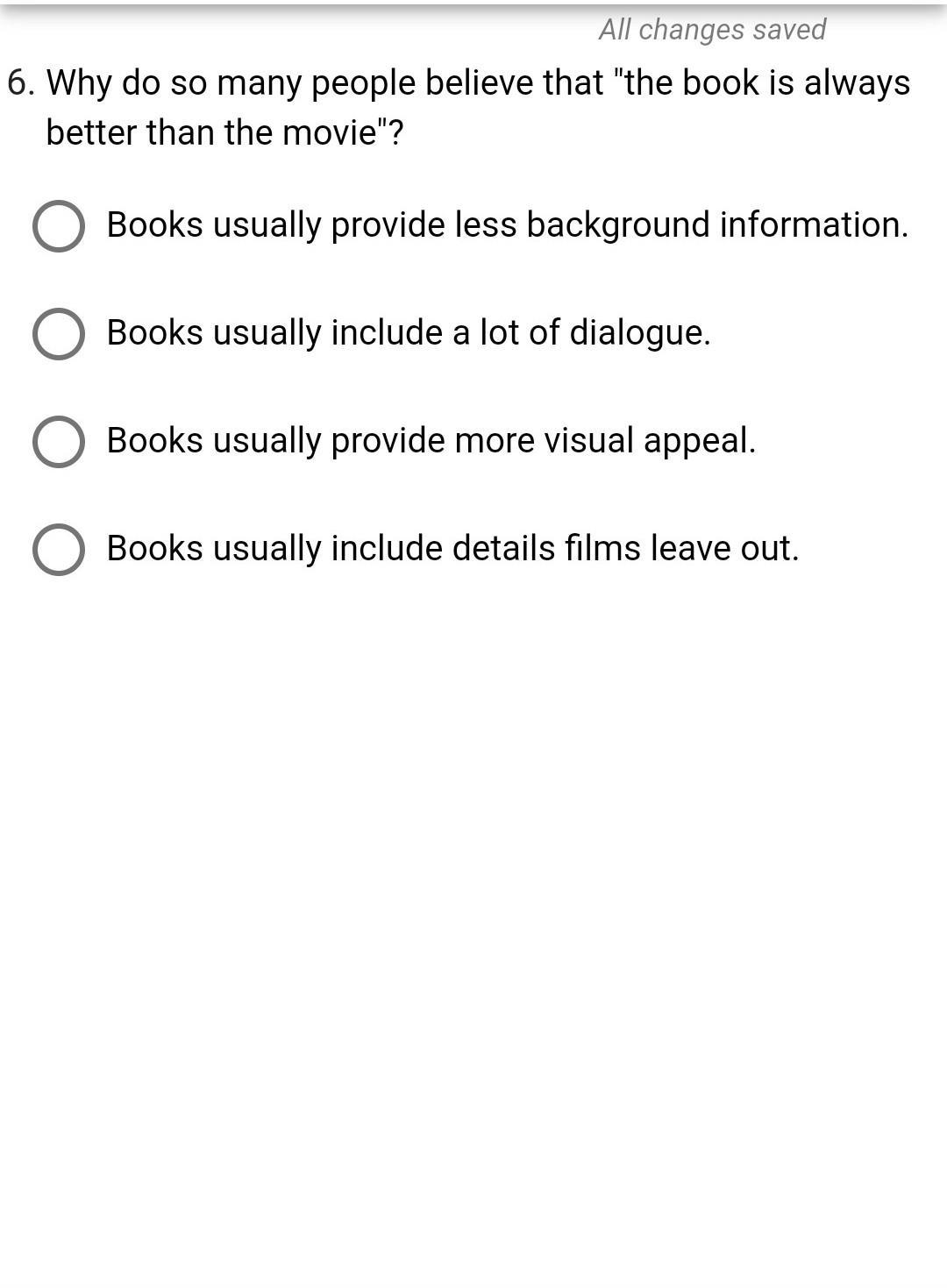Mark 'Books usually include details films leave out'
Image resolution: width=947 pixels, height=1288 pixels.
[59, 550]
